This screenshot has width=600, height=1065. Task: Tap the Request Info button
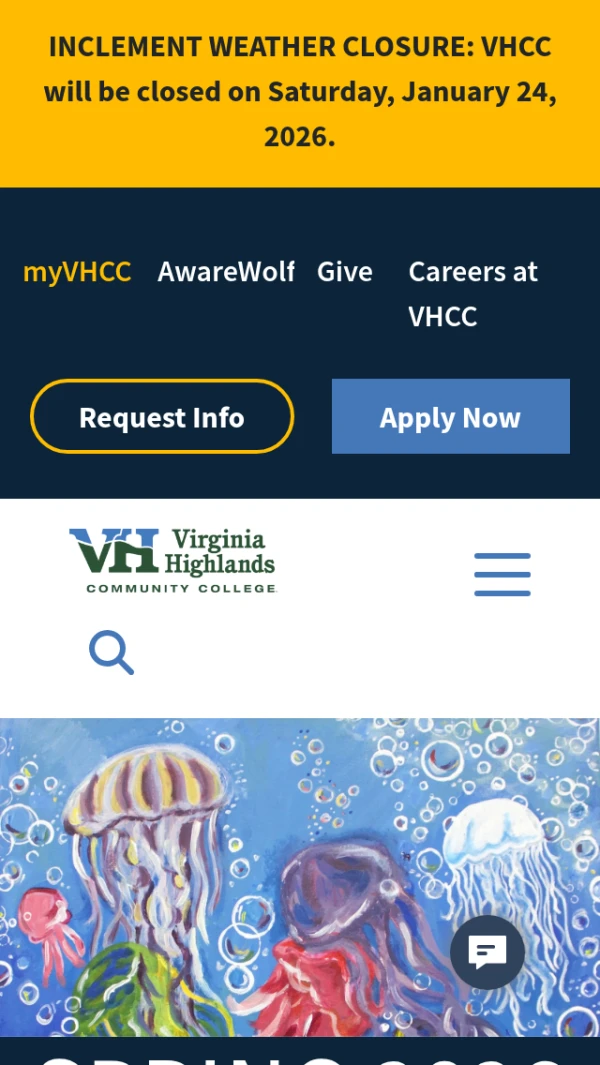coord(162,417)
